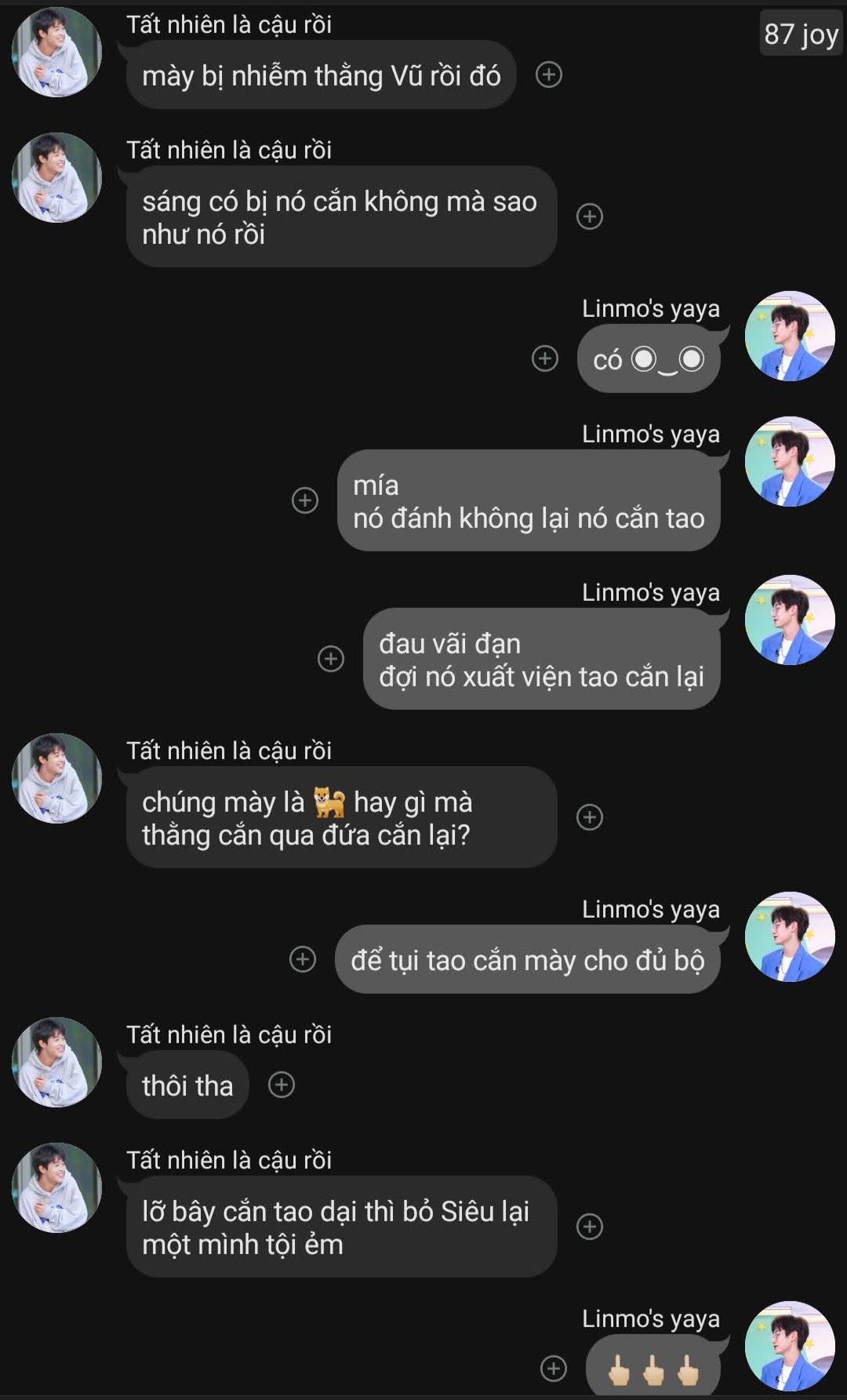Add reaction to "thôi tha" message

[281, 1085]
